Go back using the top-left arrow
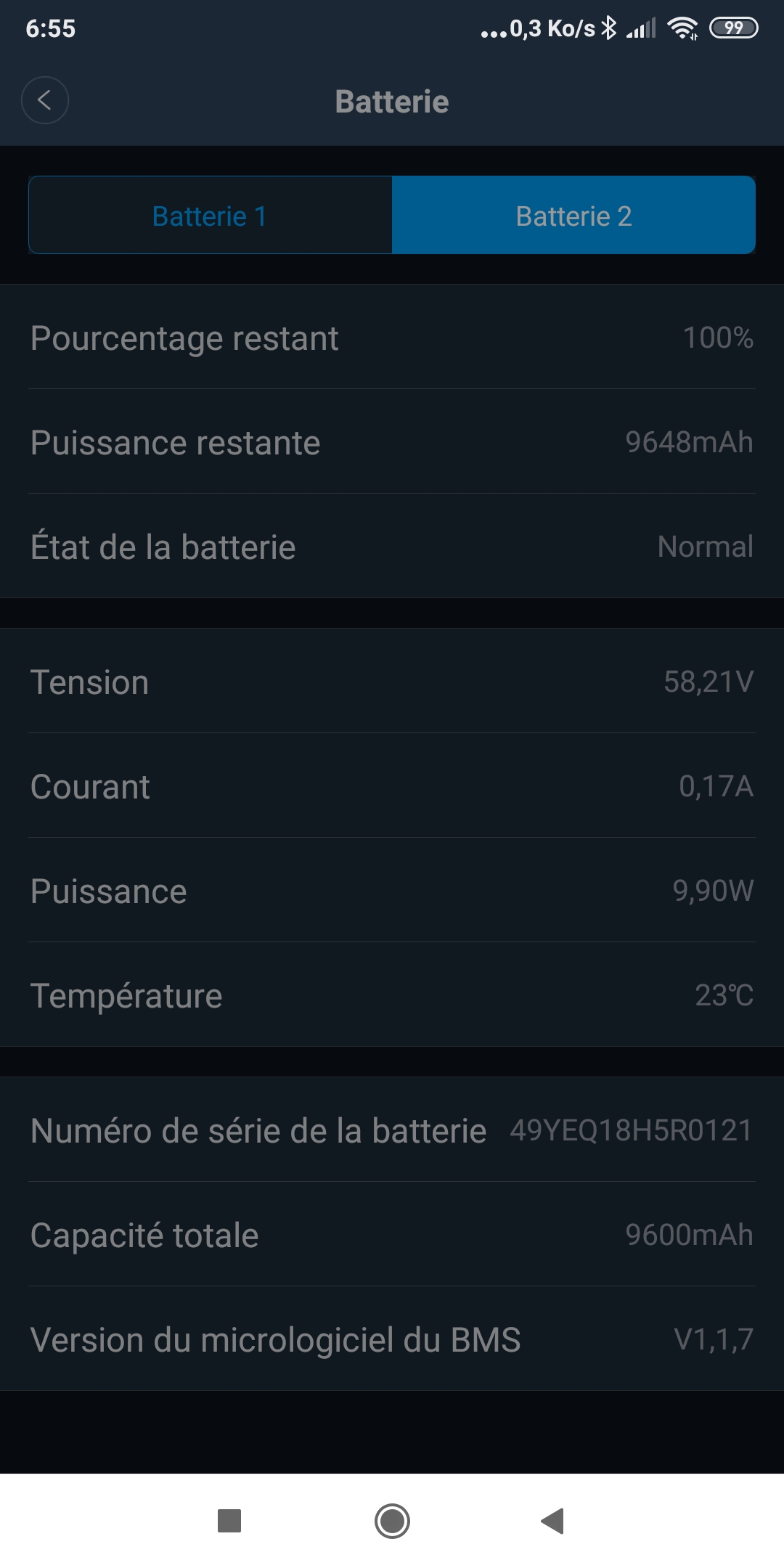The width and height of the screenshot is (784, 1568). coord(45,100)
